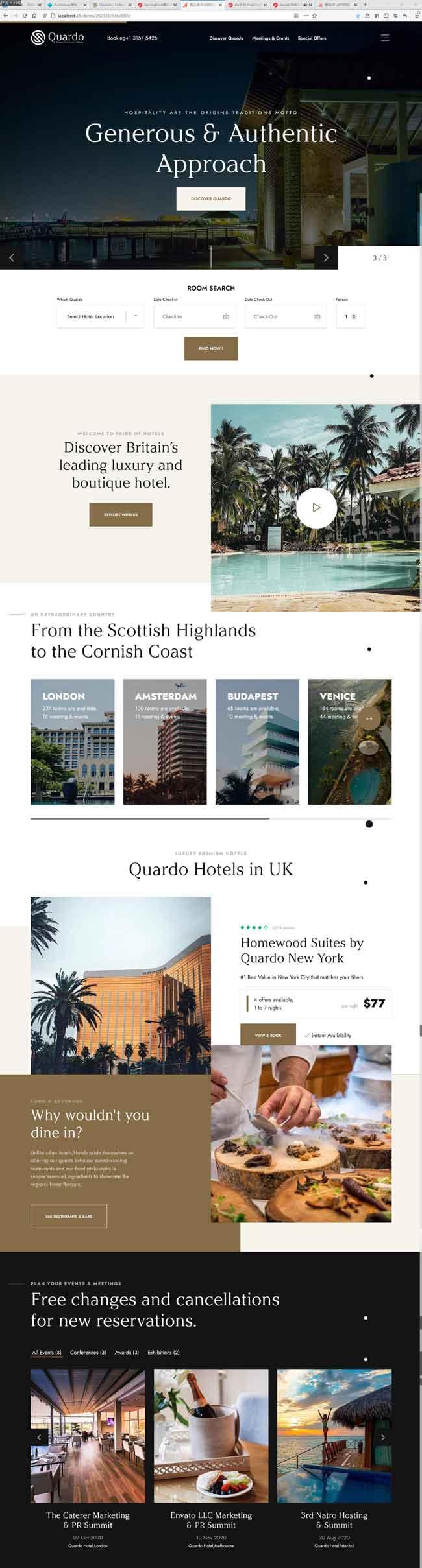Pick a Check-Out date
The image size is (422, 1568).
(x=286, y=316)
